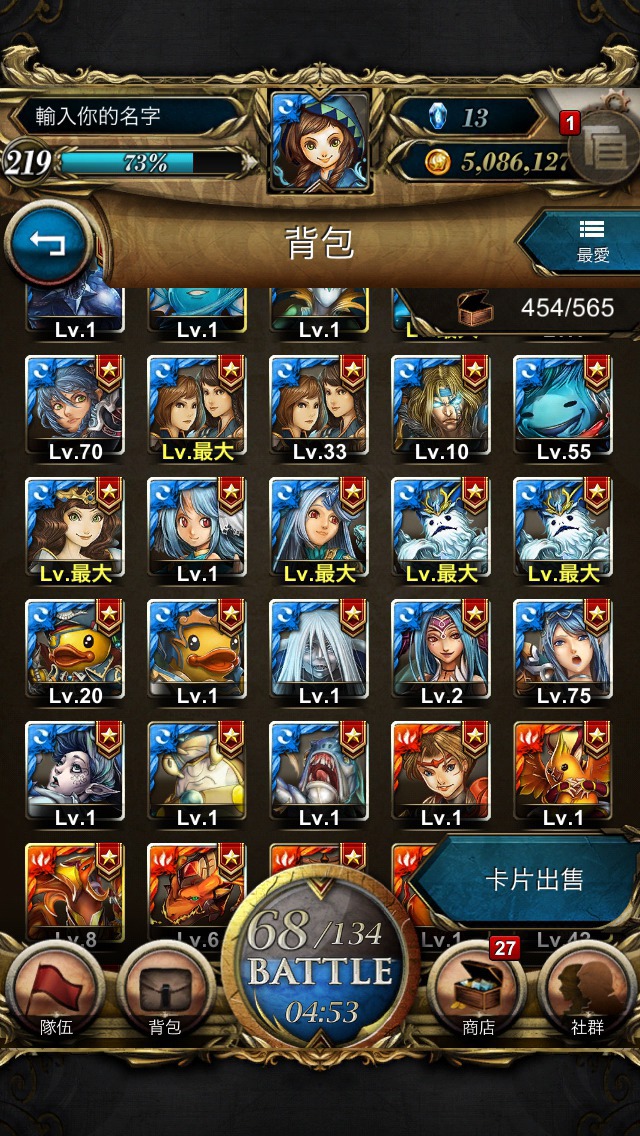Open the Lv.75 blue-haired girl card
Image resolution: width=640 pixels, height=1136 pixels.
(x=563, y=653)
